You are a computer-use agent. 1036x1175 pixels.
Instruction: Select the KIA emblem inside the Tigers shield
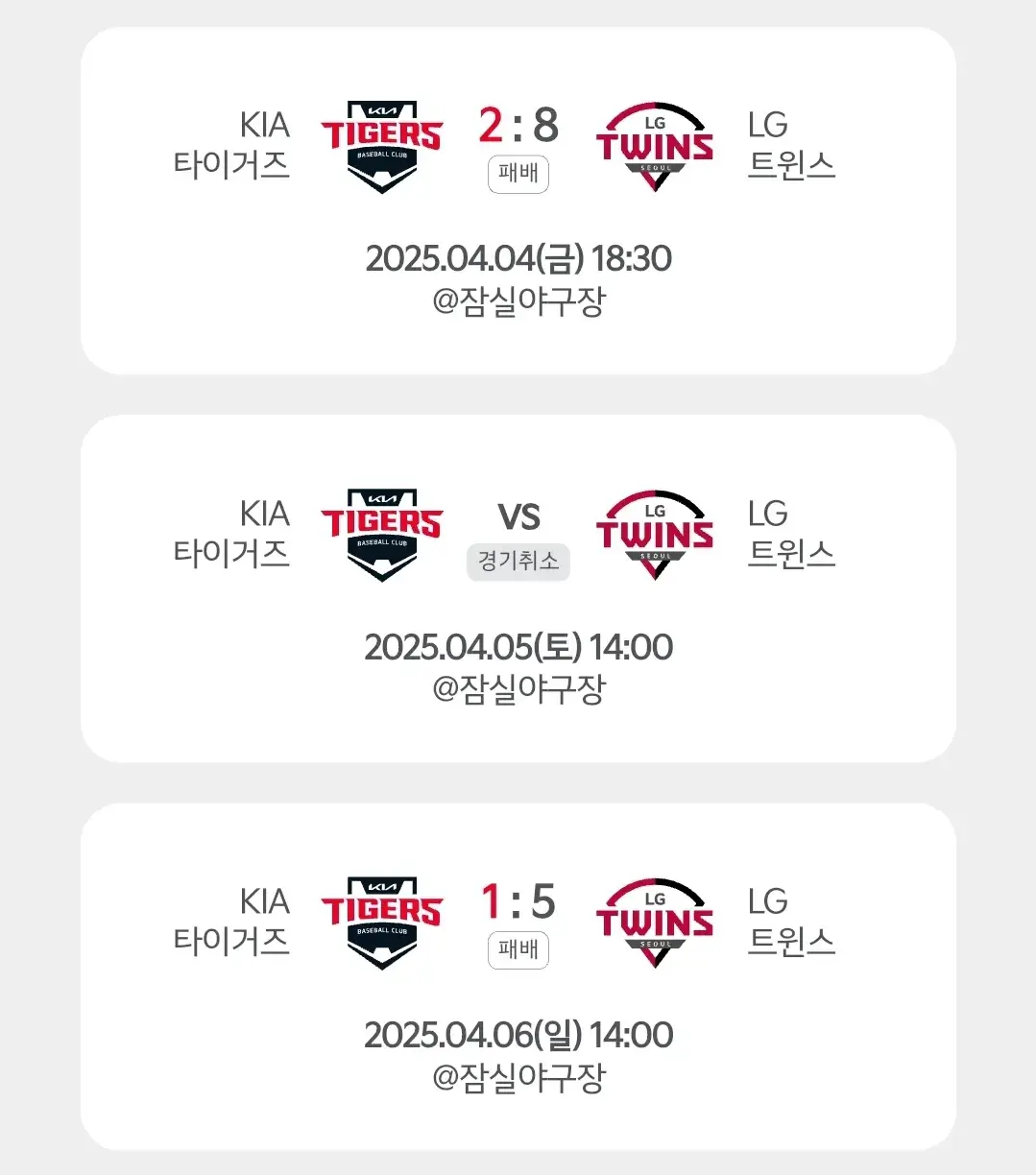click(382, 108)
